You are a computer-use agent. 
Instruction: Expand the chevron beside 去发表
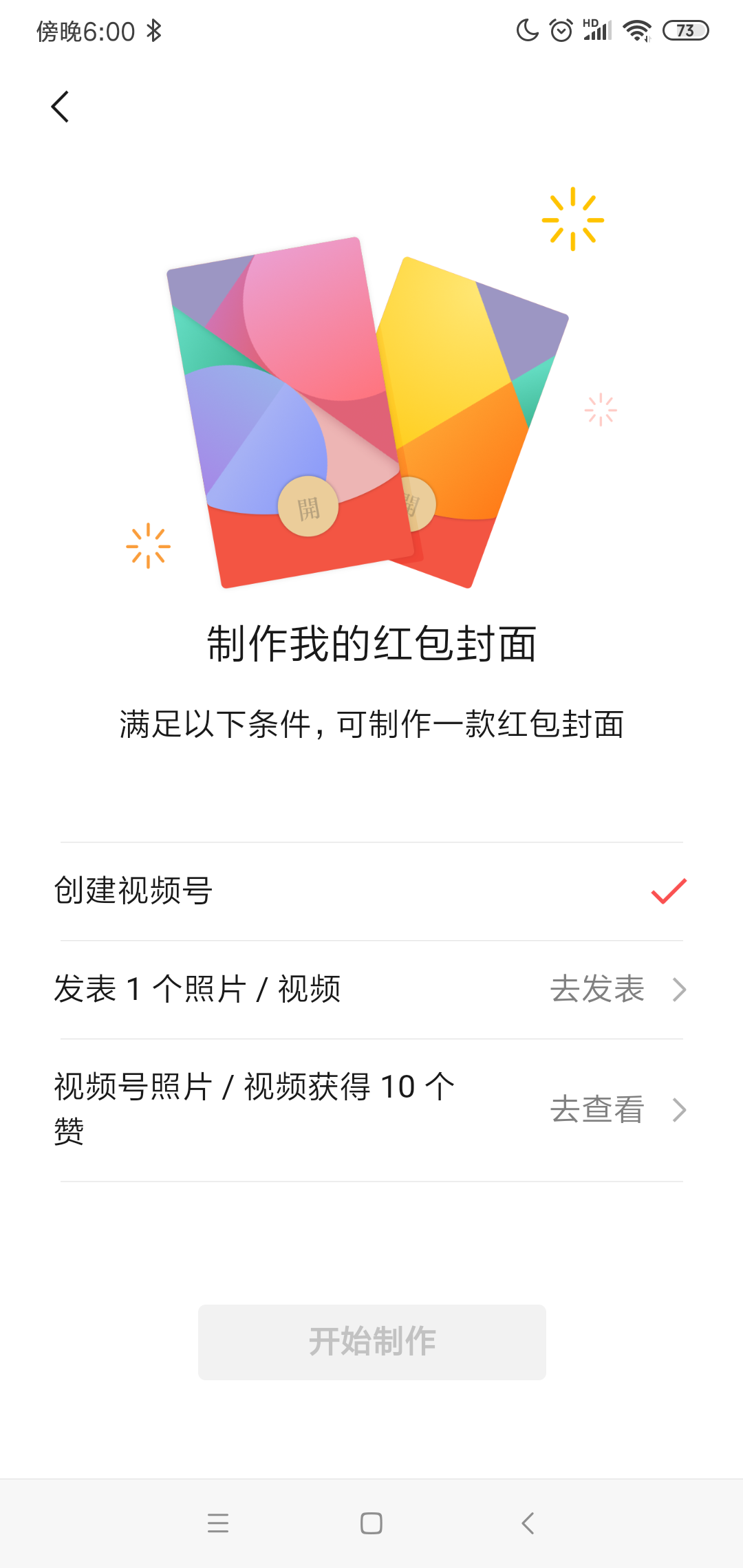pyautogui.click(x=680, y=990)
